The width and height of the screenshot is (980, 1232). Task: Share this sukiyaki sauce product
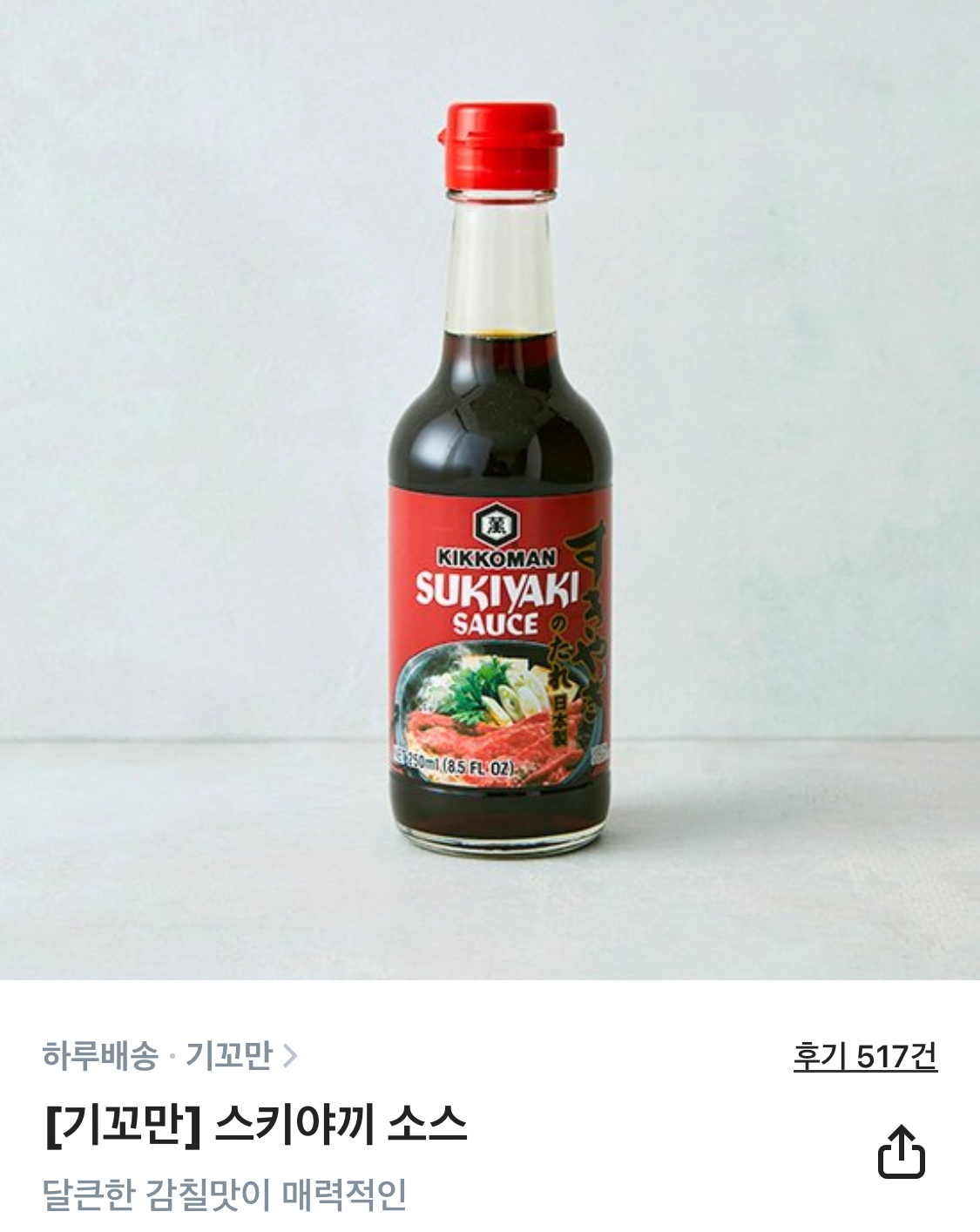[x=901, y=1152]
